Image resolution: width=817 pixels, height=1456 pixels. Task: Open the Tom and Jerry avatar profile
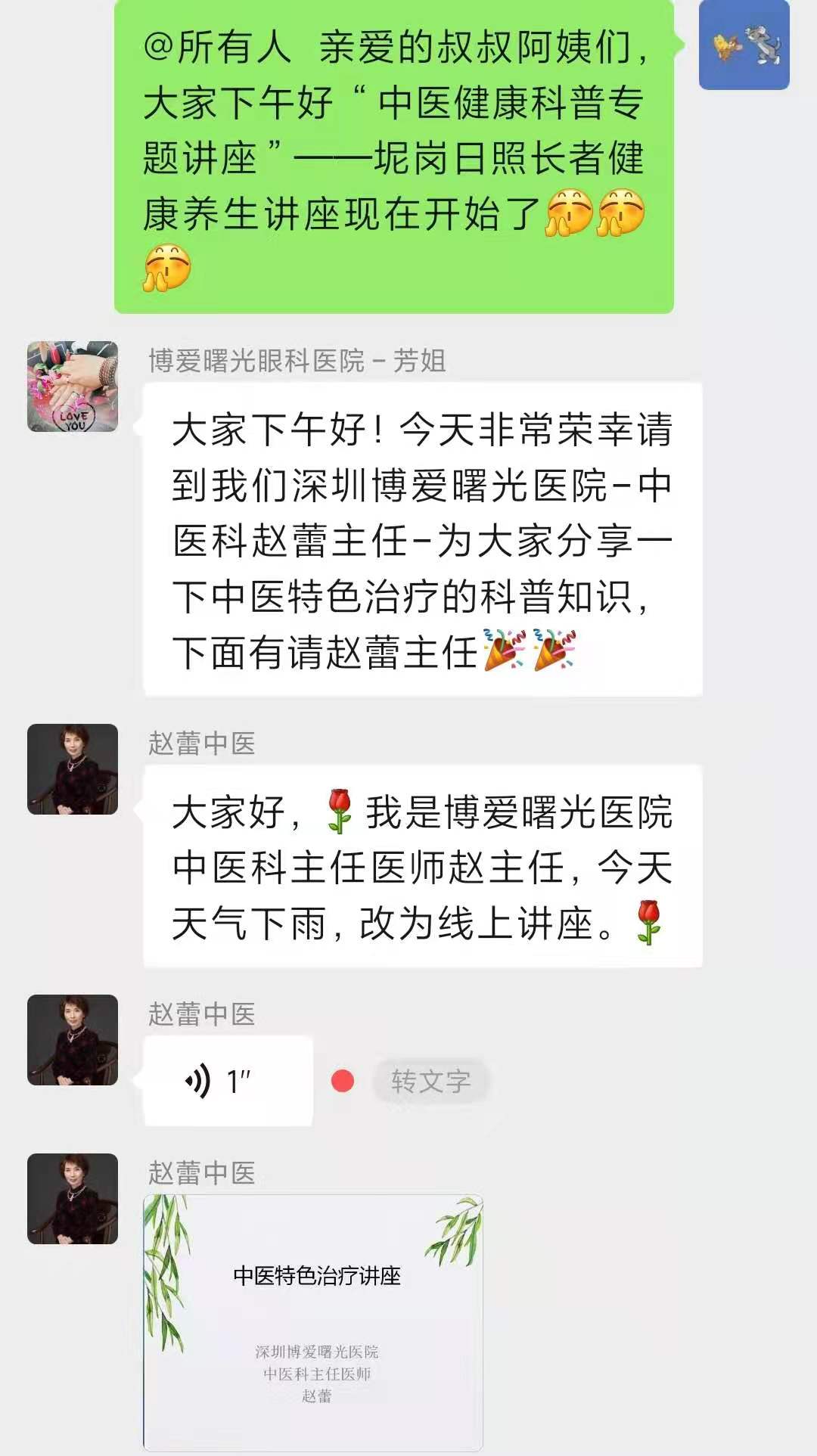tap(744, 45)
